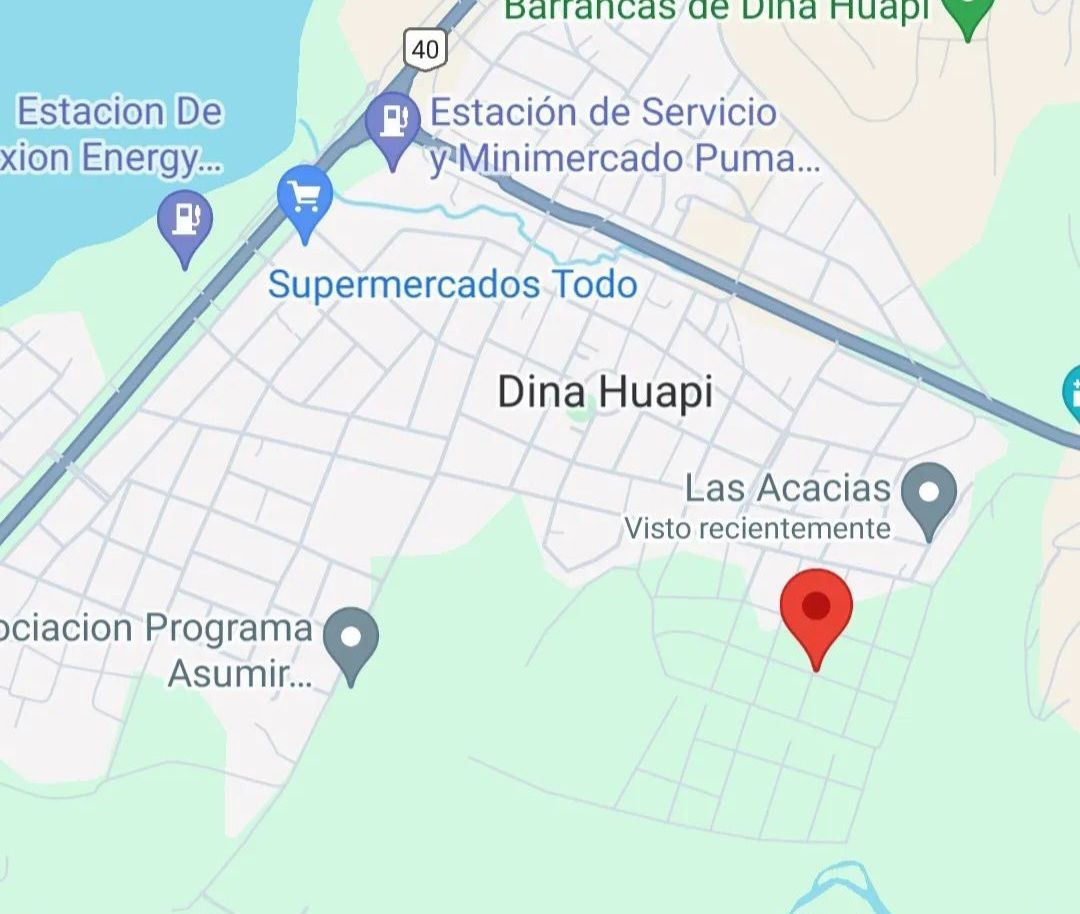
Task: Open the Axion Energy gas station pin
Action: (185, 229)
